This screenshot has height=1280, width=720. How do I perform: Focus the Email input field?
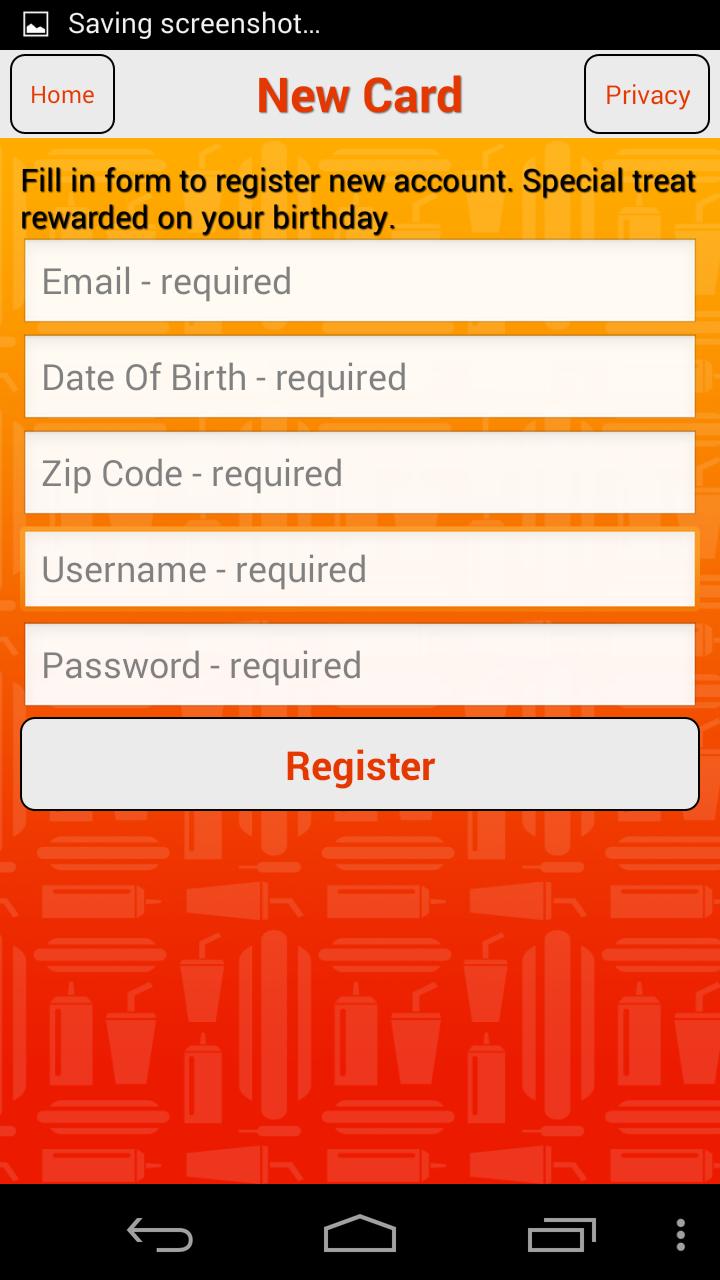tap(360, 281)
